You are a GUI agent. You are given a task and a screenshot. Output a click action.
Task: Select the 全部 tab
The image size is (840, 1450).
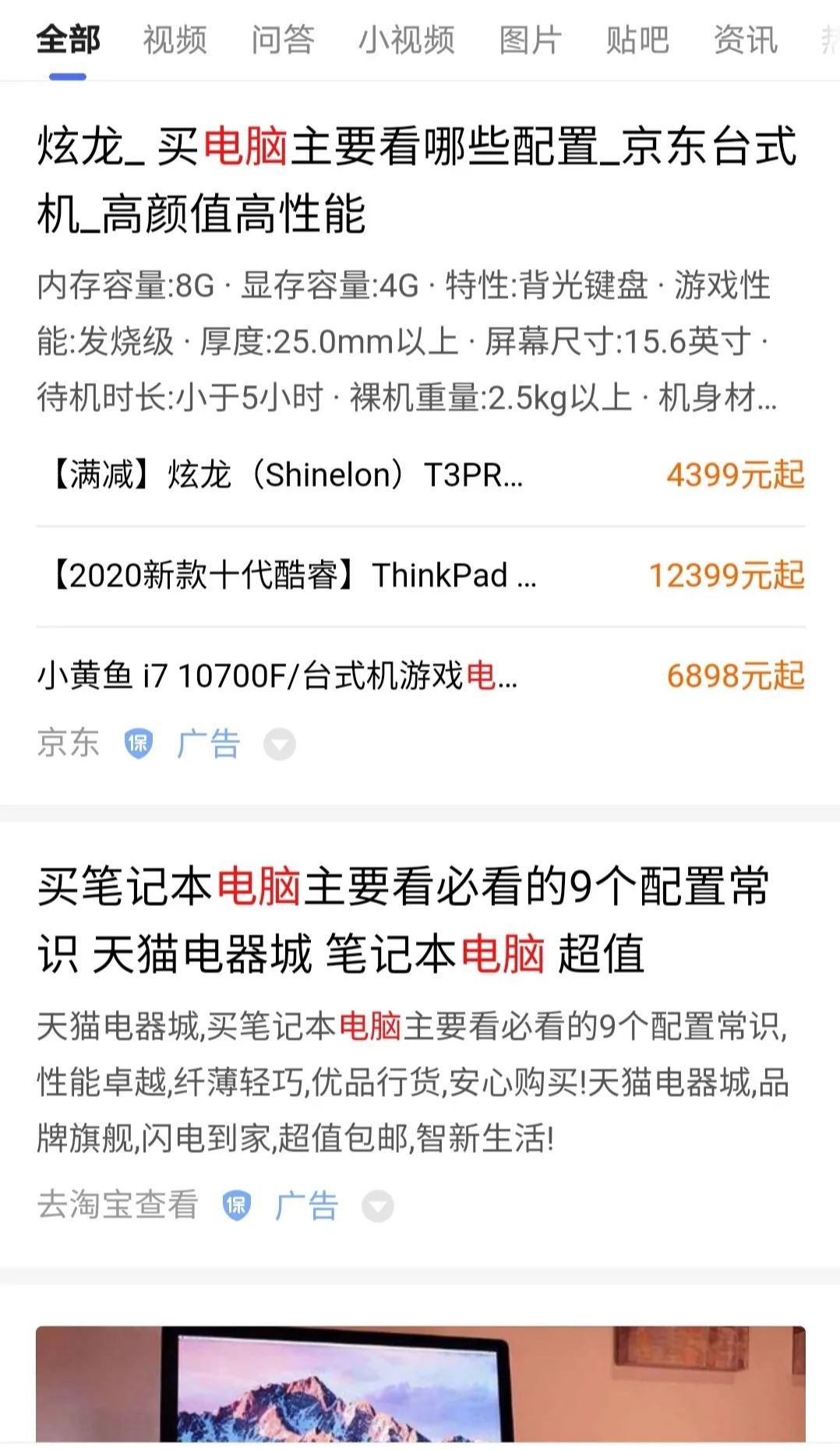pyautogui.click(x=68, y=40)
